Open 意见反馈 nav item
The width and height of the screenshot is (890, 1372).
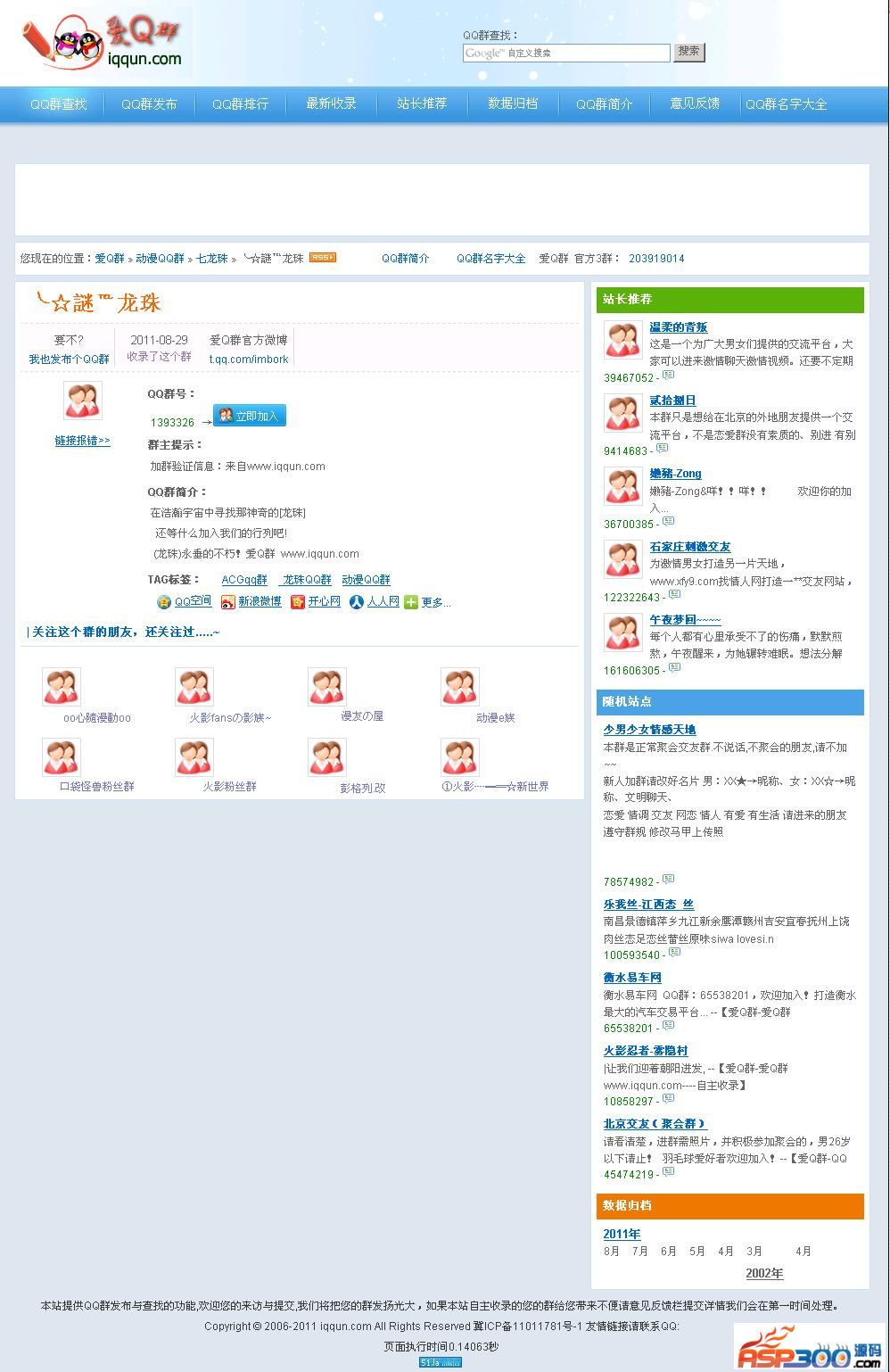coord(695,103)
